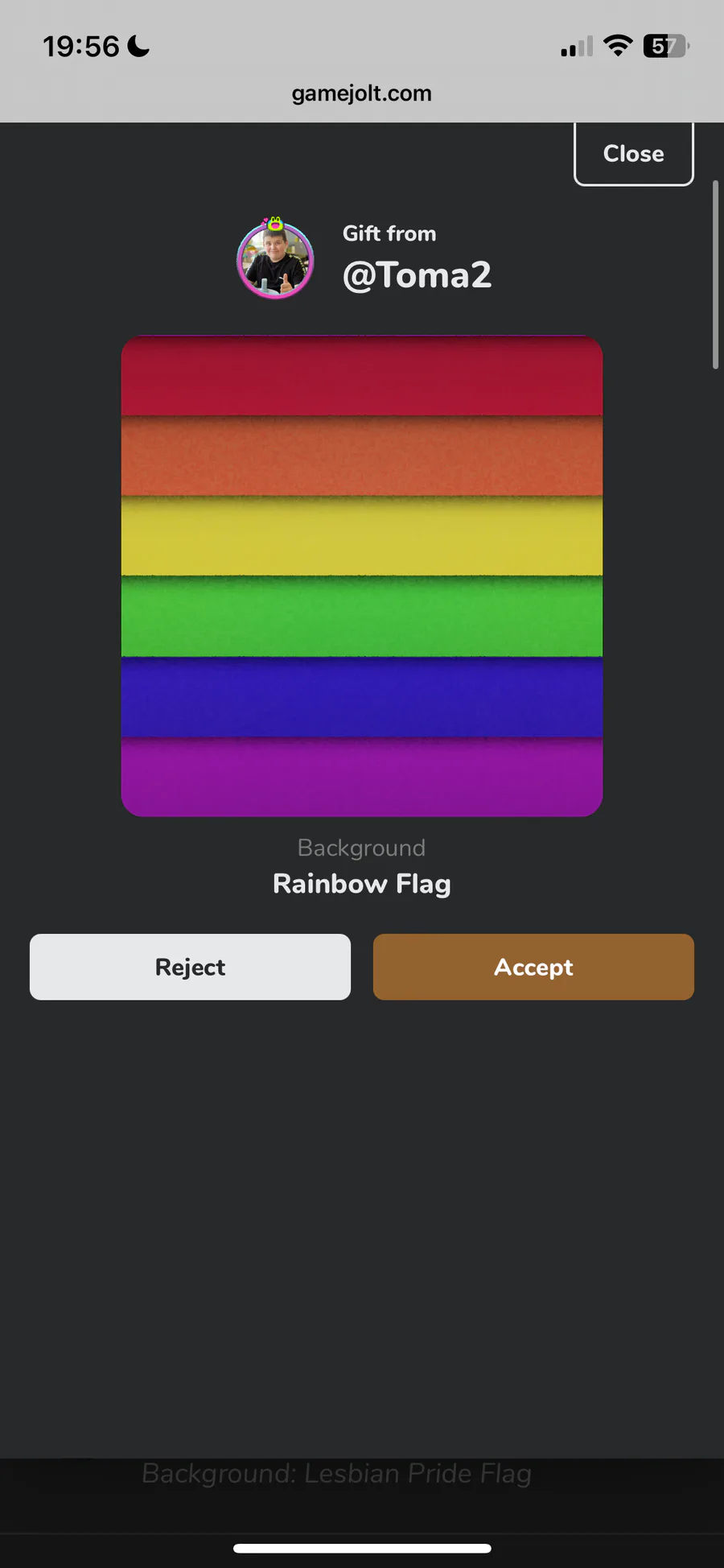Close the gift dialog
This screenshot has width=724, height=1568.
click(633, 154)
